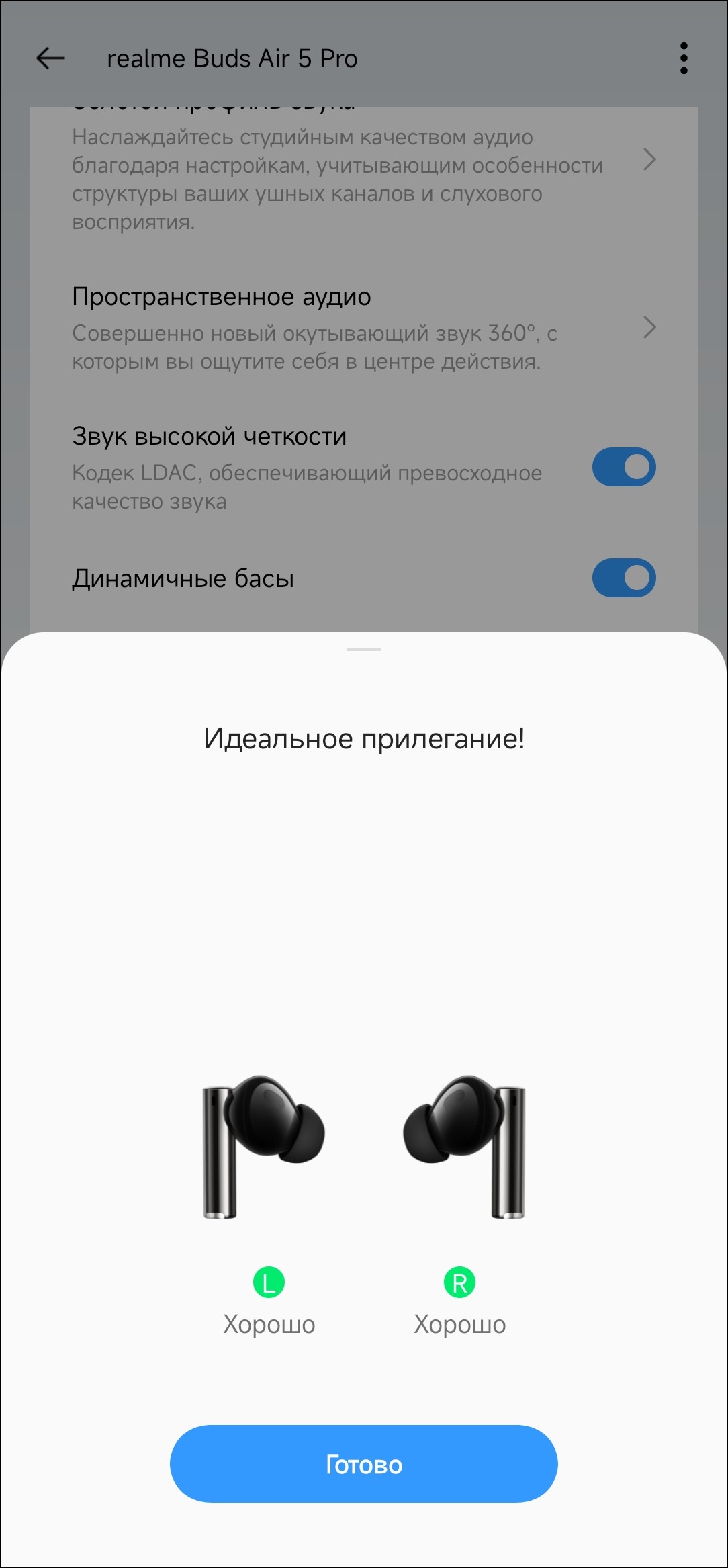Disable Динамичные басы switch
728x1568 pixels.
pos(623,578)
